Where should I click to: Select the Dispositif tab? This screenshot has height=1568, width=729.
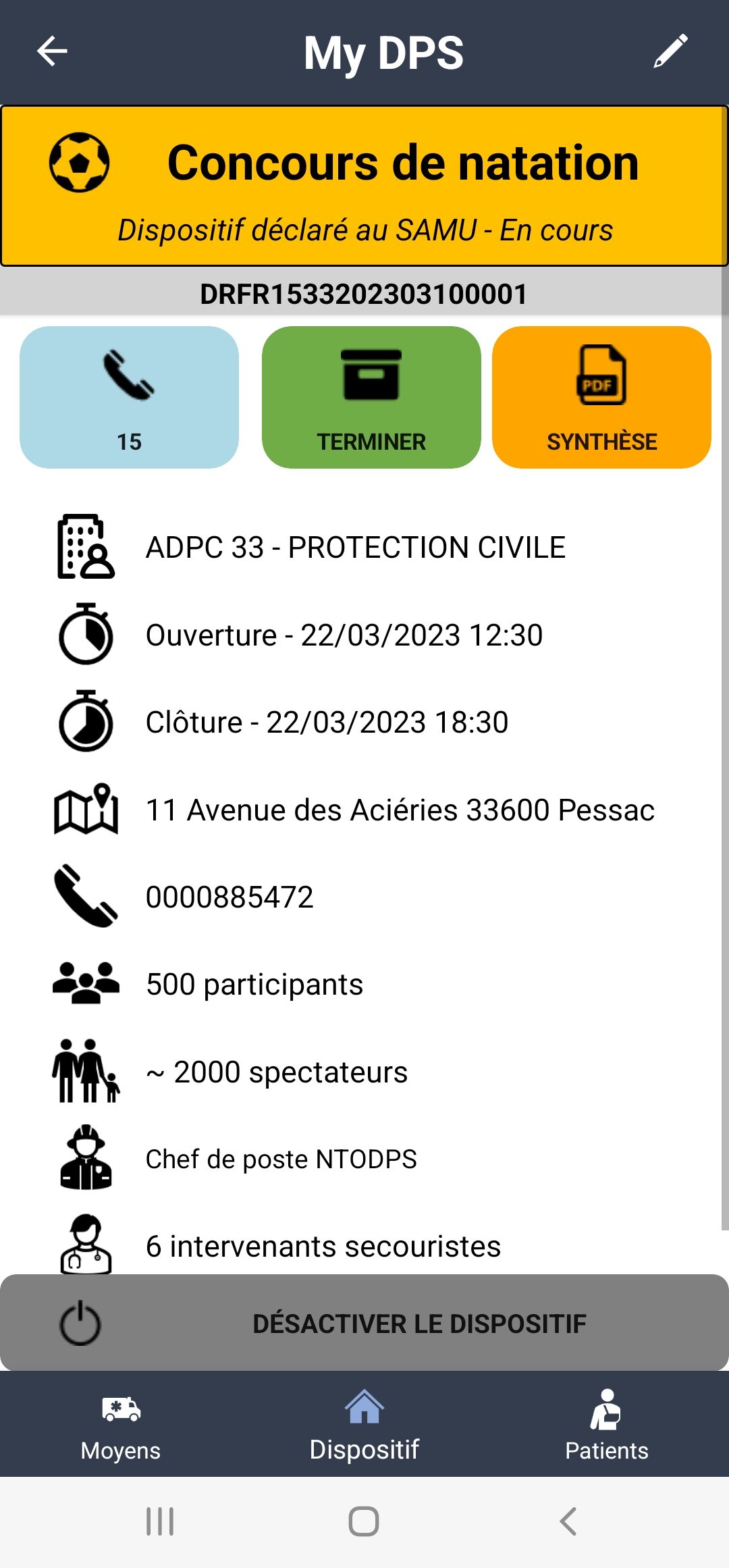pyautogui.click(x=364, y=1425)
